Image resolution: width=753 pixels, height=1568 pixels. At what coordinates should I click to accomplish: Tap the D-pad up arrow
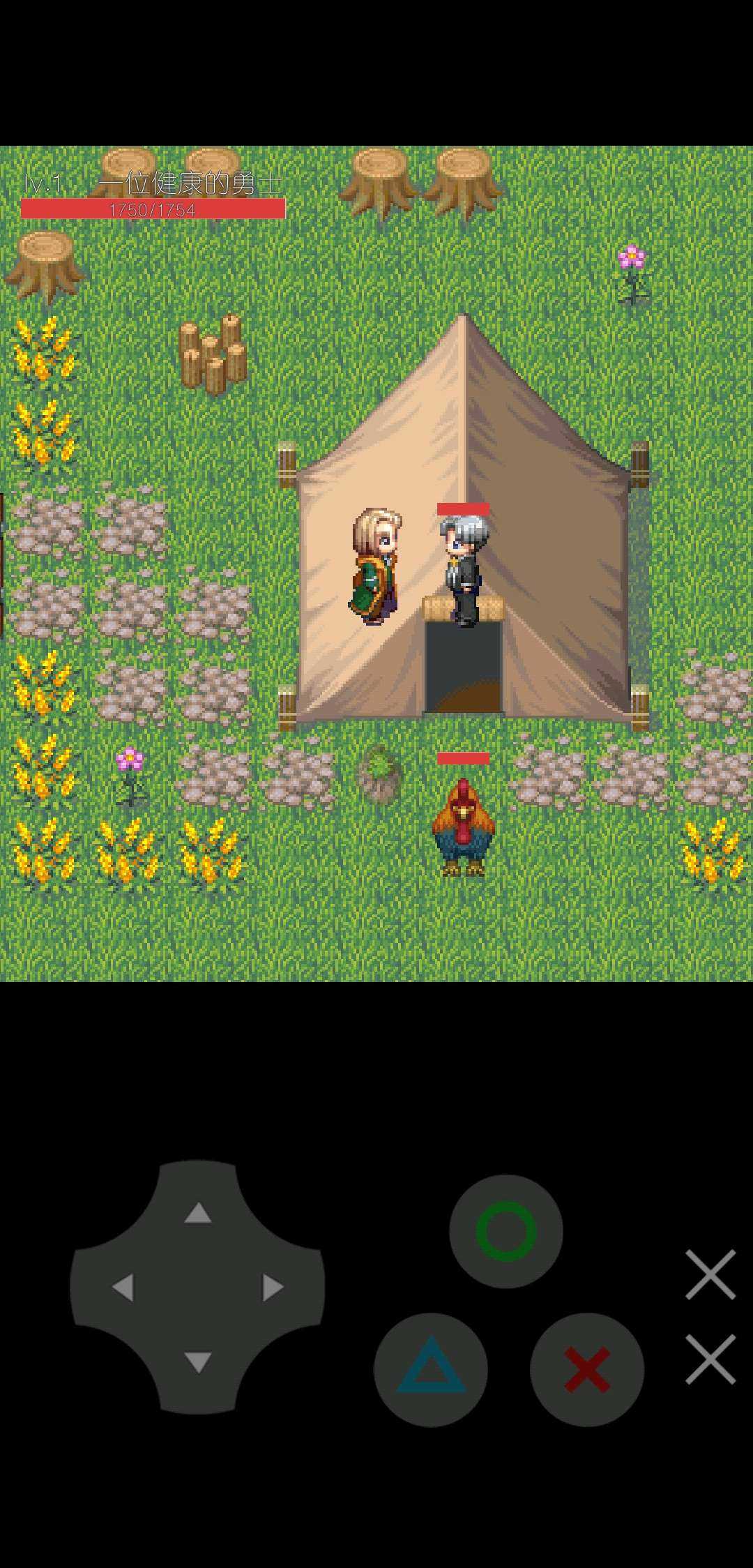[198, 1214]
